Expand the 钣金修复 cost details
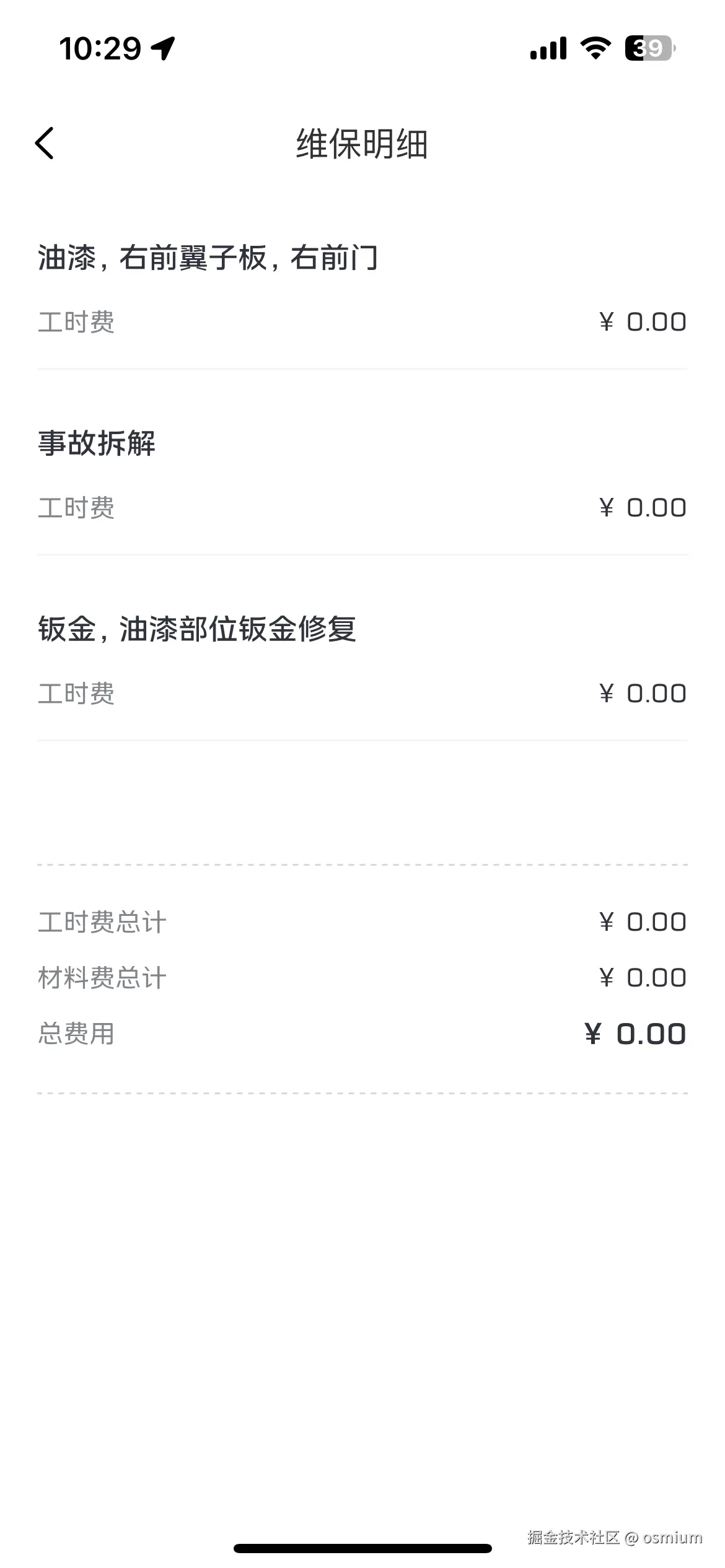The height and width of the screenshot is (1568, 725). 362,693
